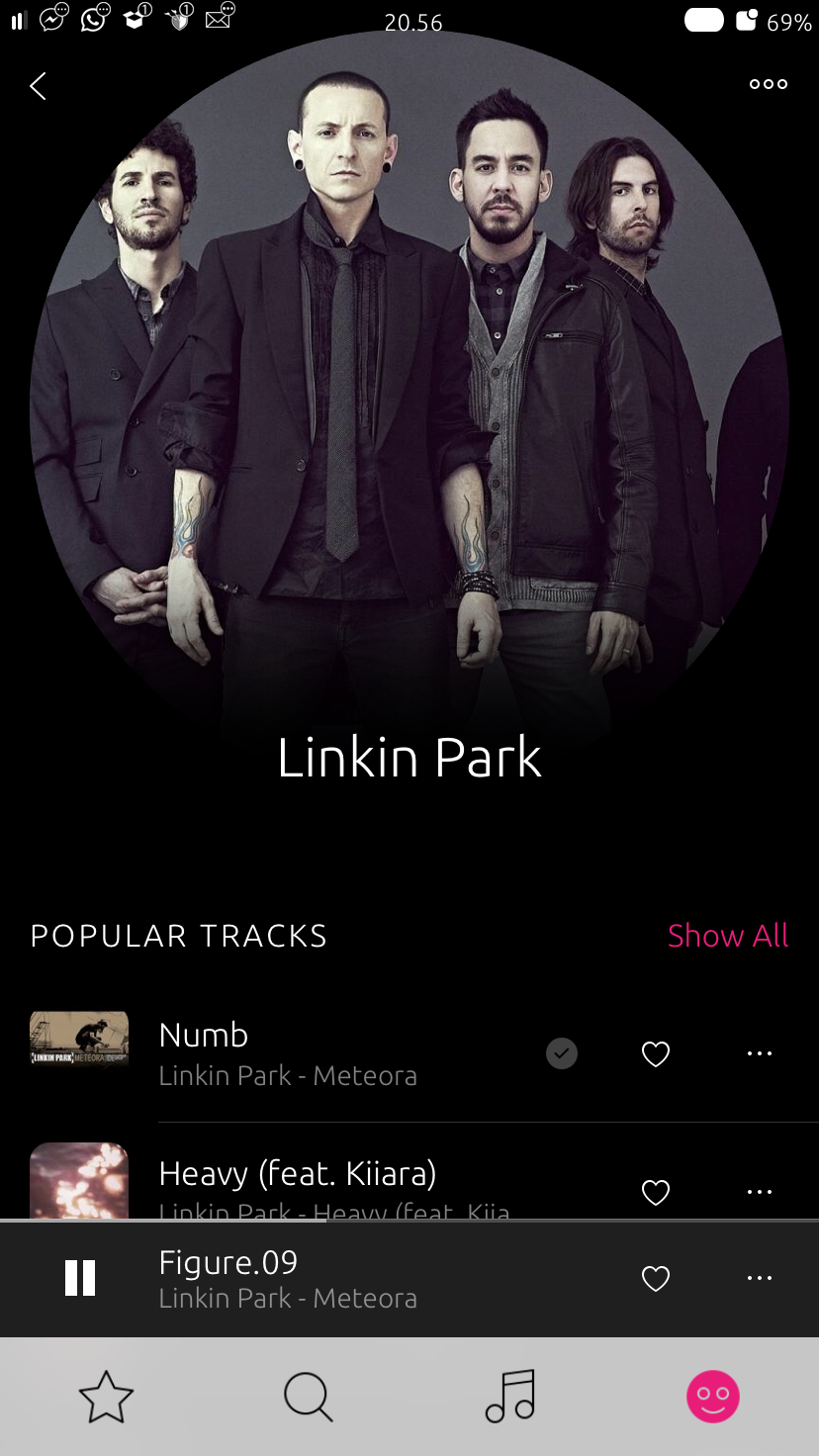Like the now playing track Figure.09

click(x=656, y=1279)
